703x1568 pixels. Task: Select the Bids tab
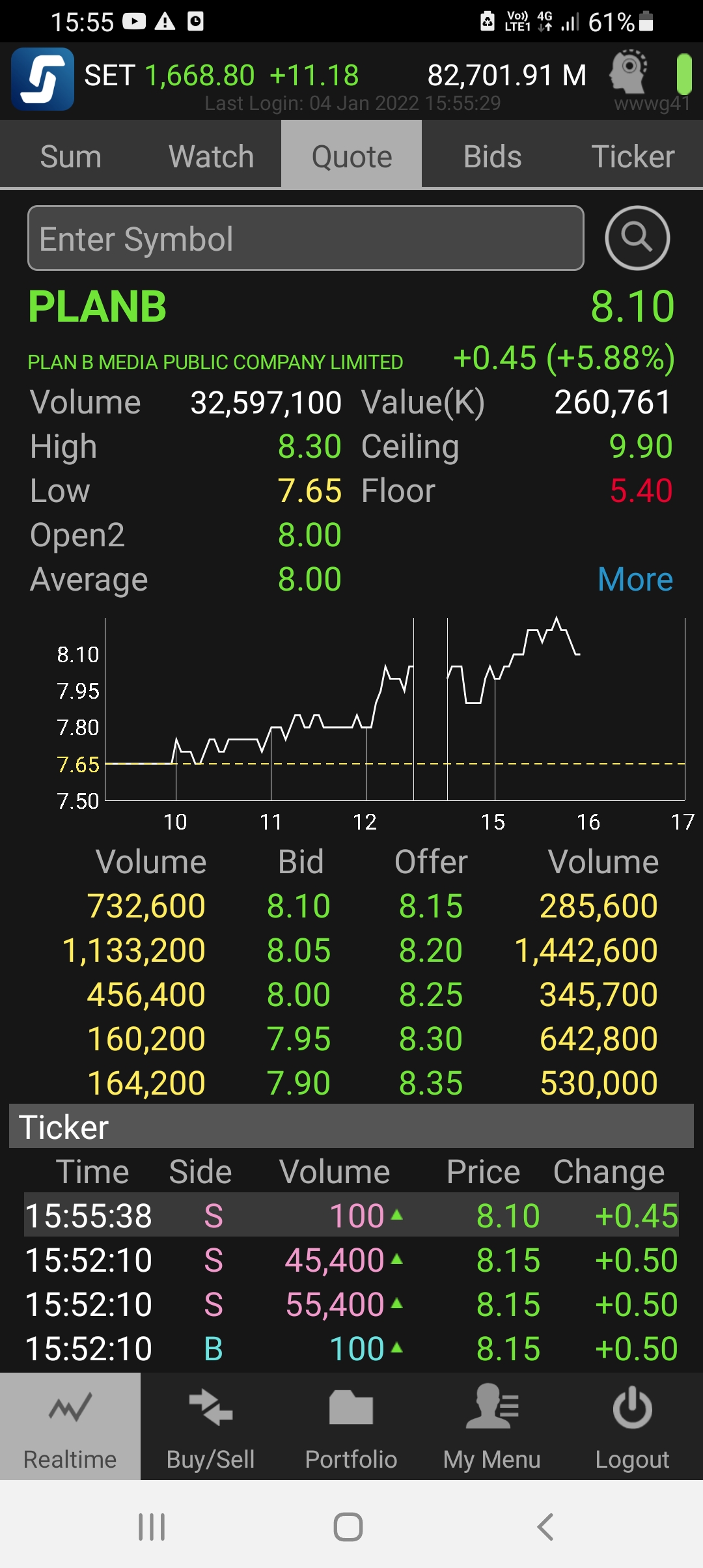coord(492,156)
